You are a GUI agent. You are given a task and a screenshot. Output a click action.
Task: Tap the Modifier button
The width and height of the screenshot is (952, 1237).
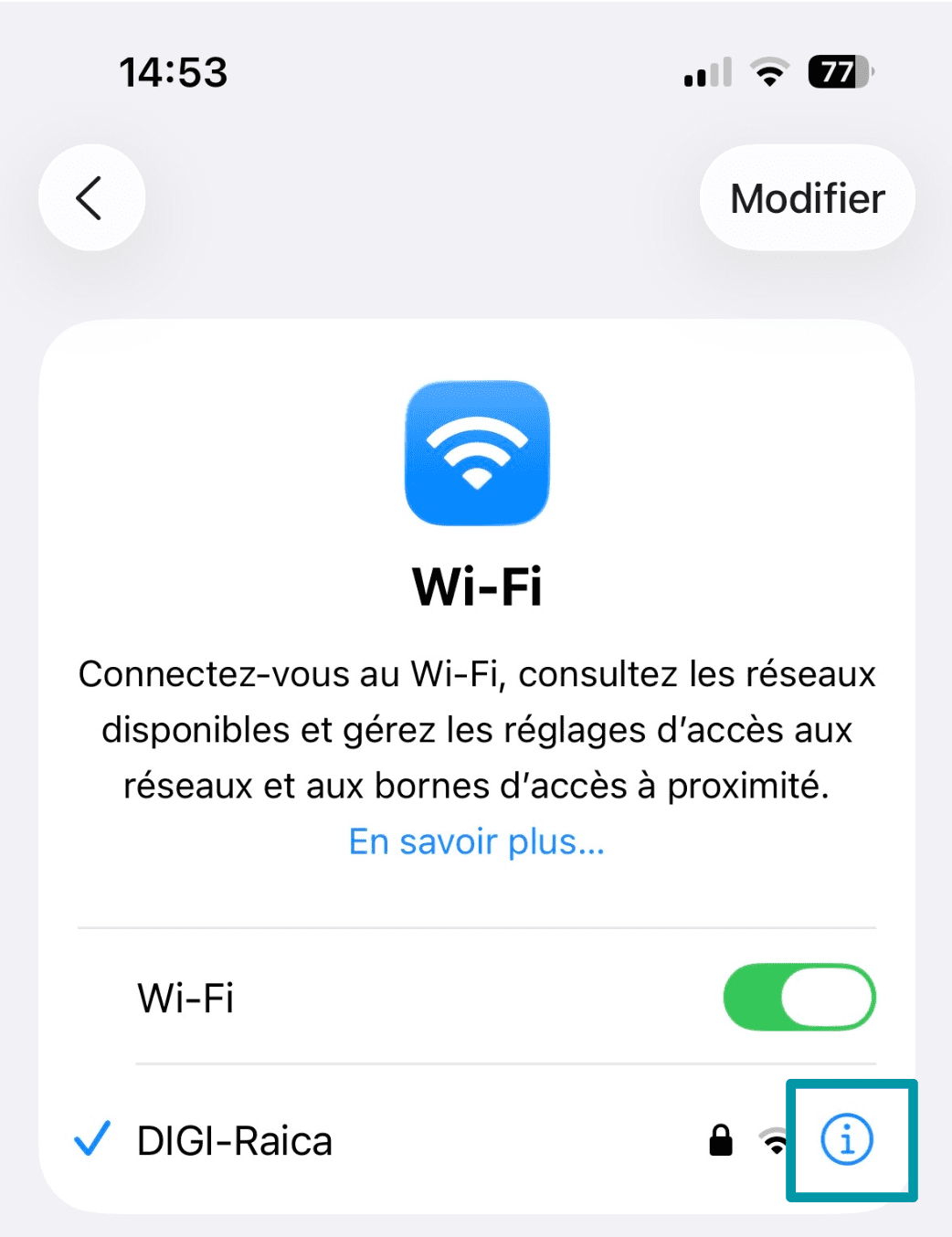(x=807, y=198)
